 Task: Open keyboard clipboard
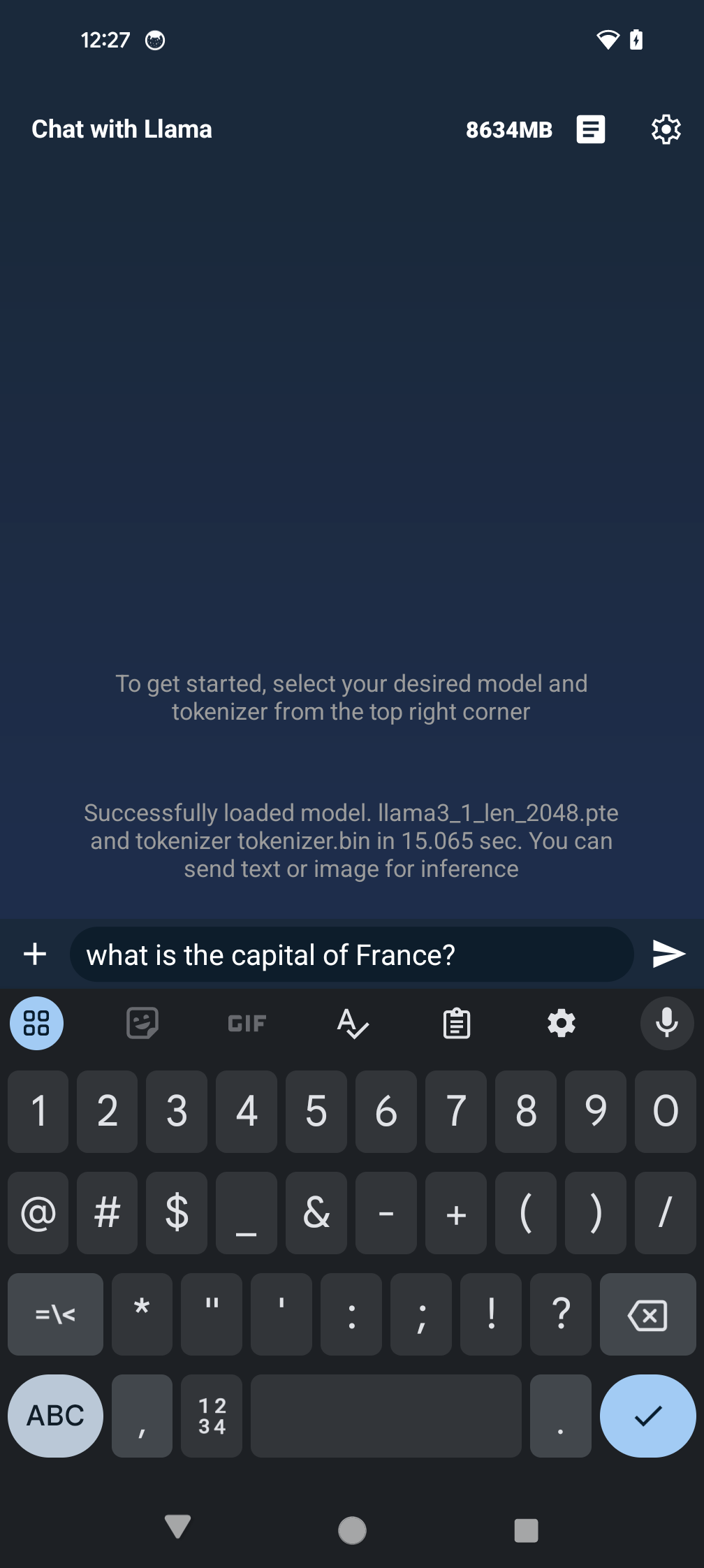(457, 1024)
